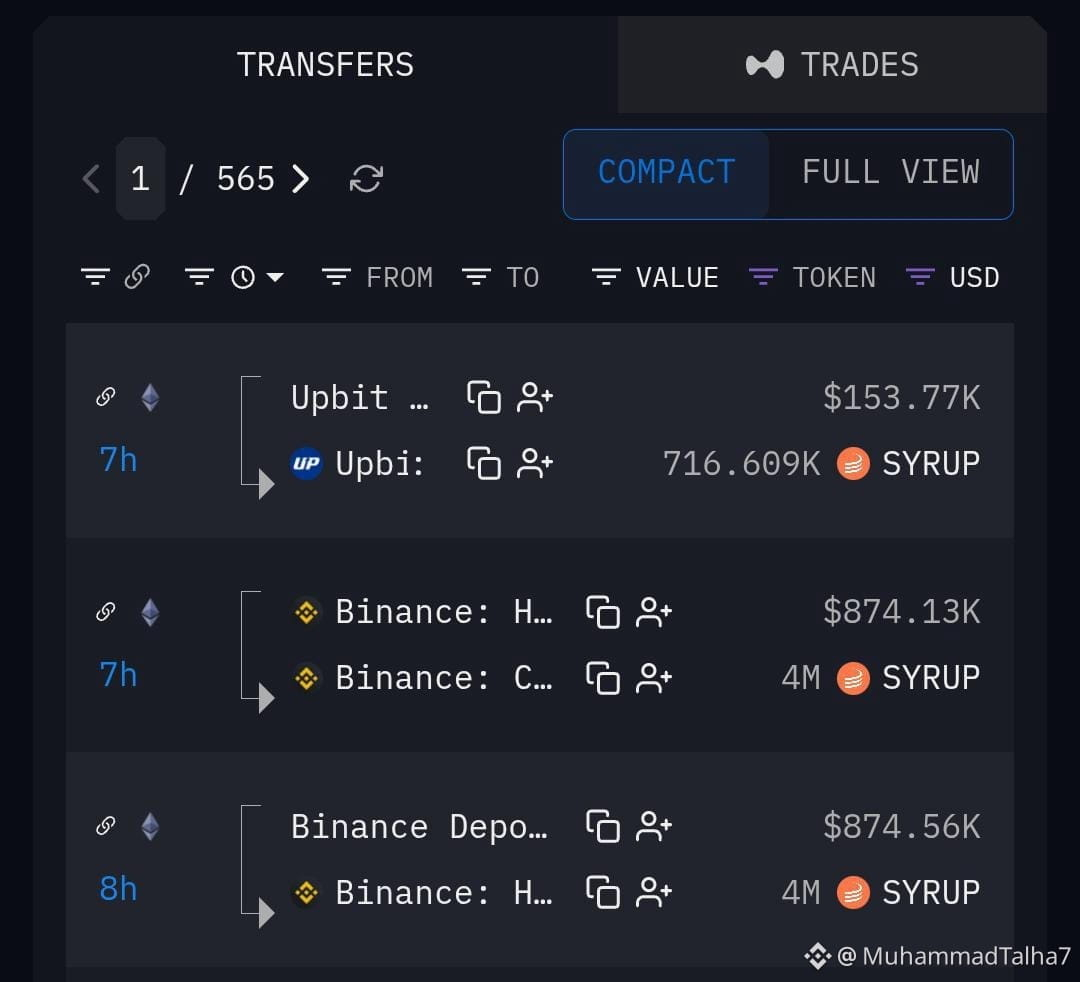Open the Token filter
Screen dimensions: 1080x982
point(812,277)
